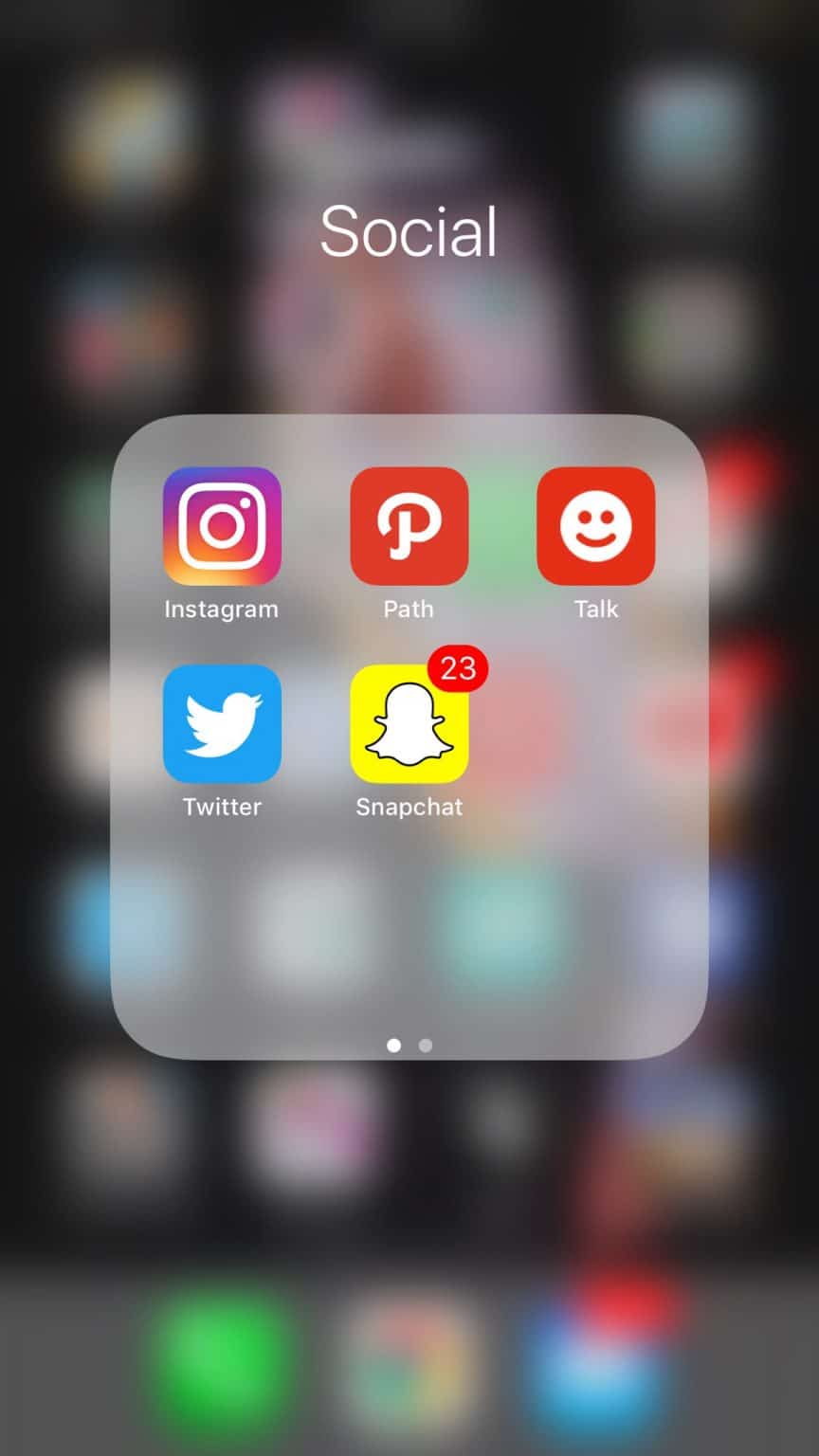Tap the folder page indicator dots
The image size is (819, 1456).
coord(409,1046)
